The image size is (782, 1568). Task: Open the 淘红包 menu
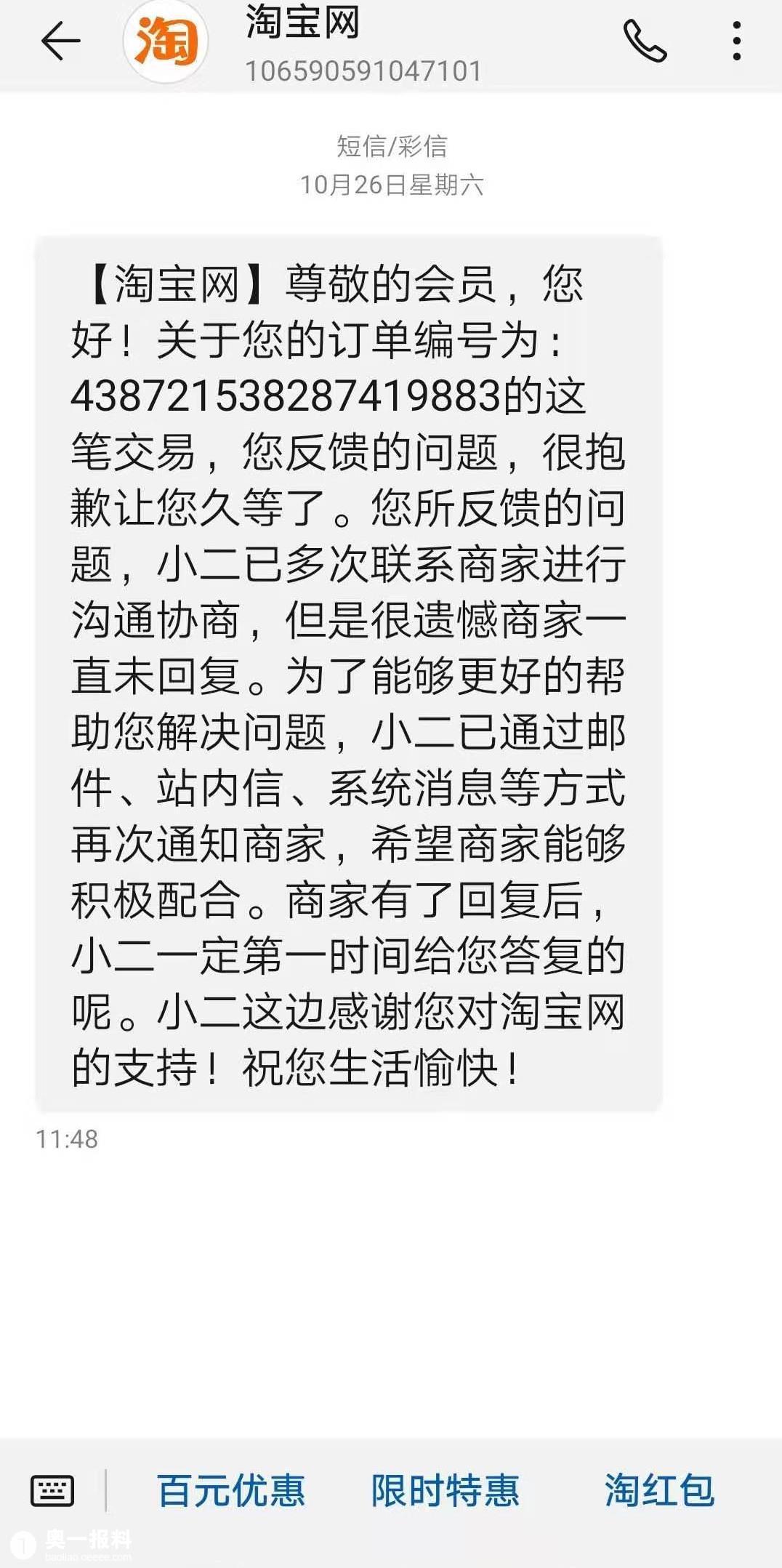click(x=659, y=1490)
